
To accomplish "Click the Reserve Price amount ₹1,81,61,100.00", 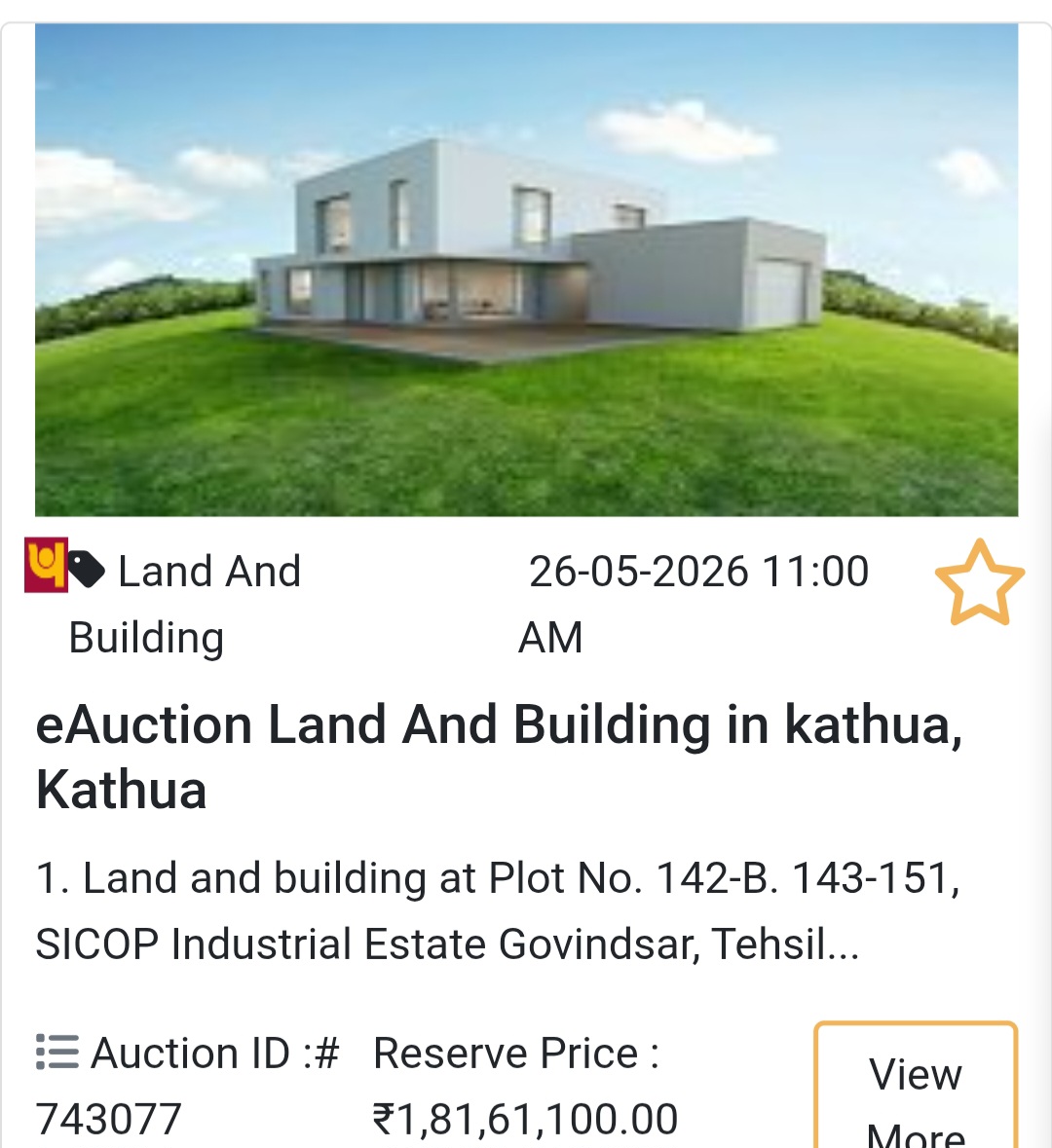I will click(x=526, y=1117).
